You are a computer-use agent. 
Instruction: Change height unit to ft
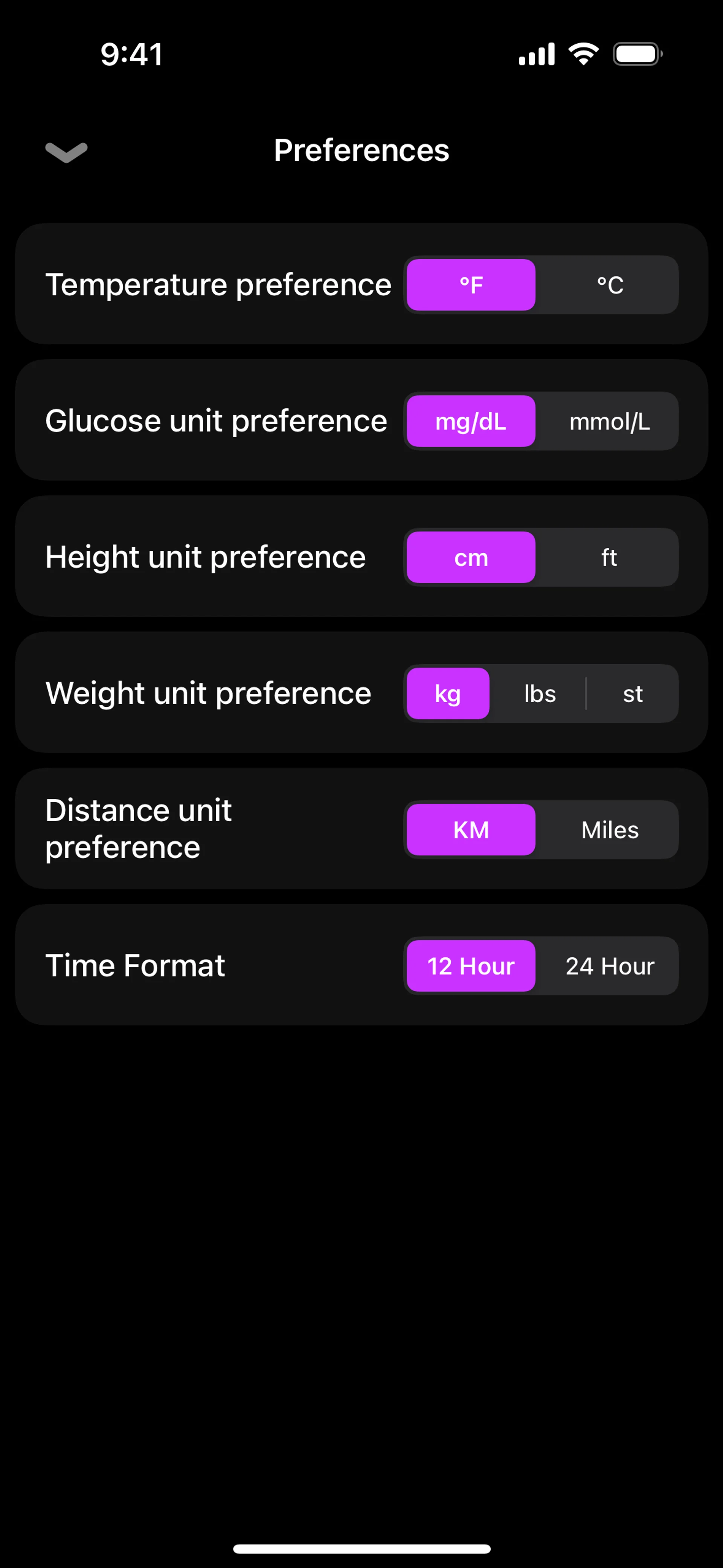609,558
